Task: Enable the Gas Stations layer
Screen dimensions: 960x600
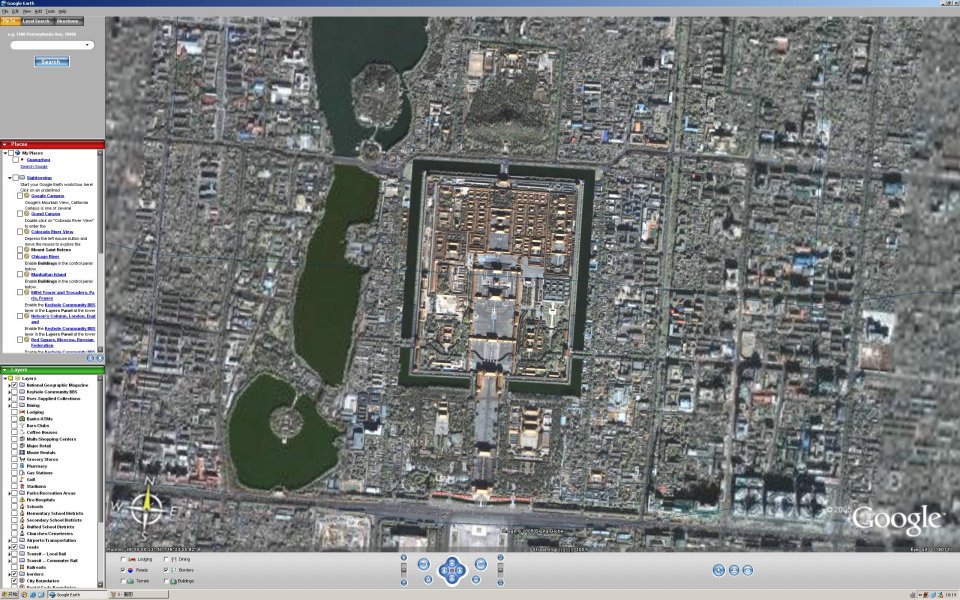Action: click(x=15, y=472)
